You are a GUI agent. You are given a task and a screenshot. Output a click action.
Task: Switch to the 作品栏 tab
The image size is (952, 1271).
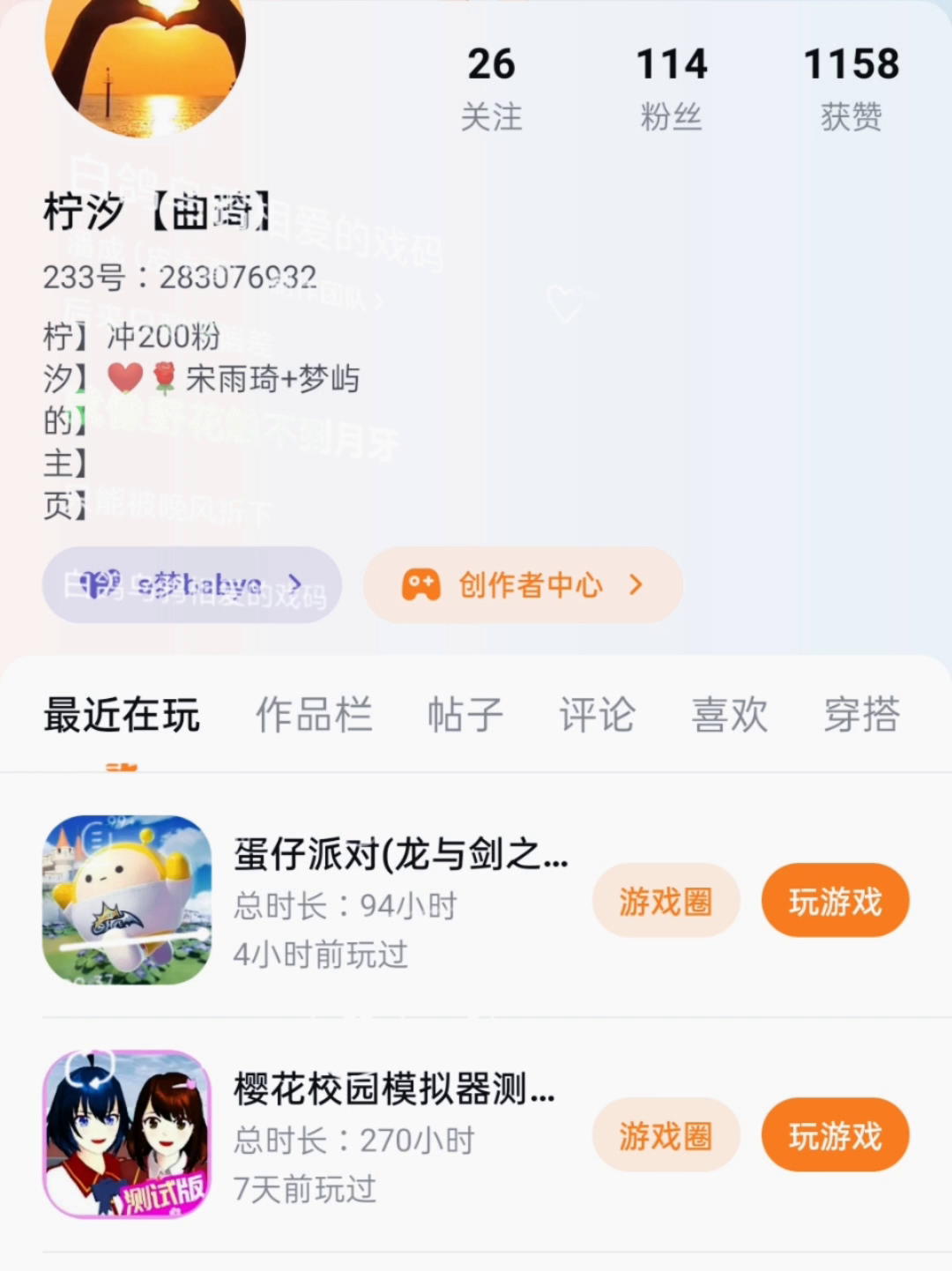[x=314, y=714]
